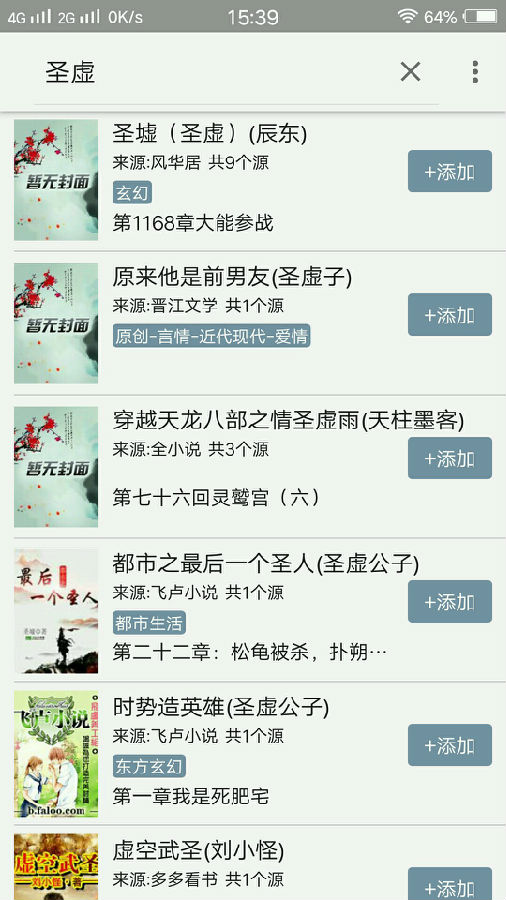Screen dimensions: 506x900
Task: Open 穿越天龙八部之情圣虚雨 result
Action: pos(253,467)
